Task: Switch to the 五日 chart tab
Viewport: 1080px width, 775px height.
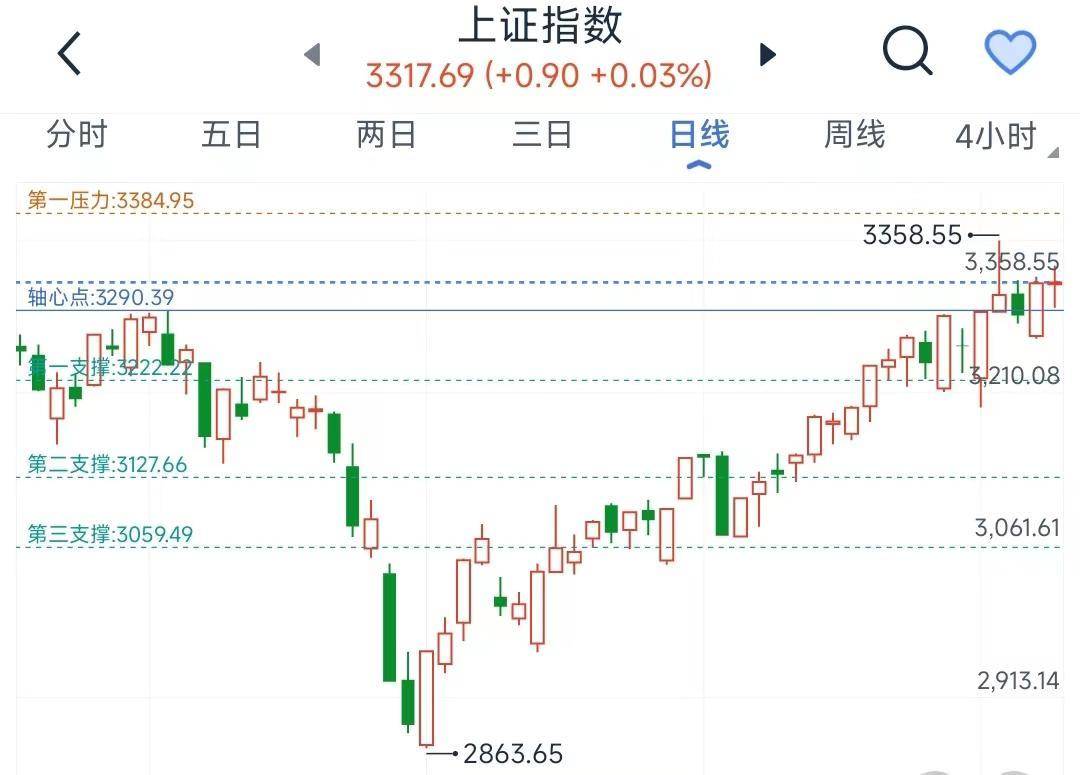Action: 231,135
